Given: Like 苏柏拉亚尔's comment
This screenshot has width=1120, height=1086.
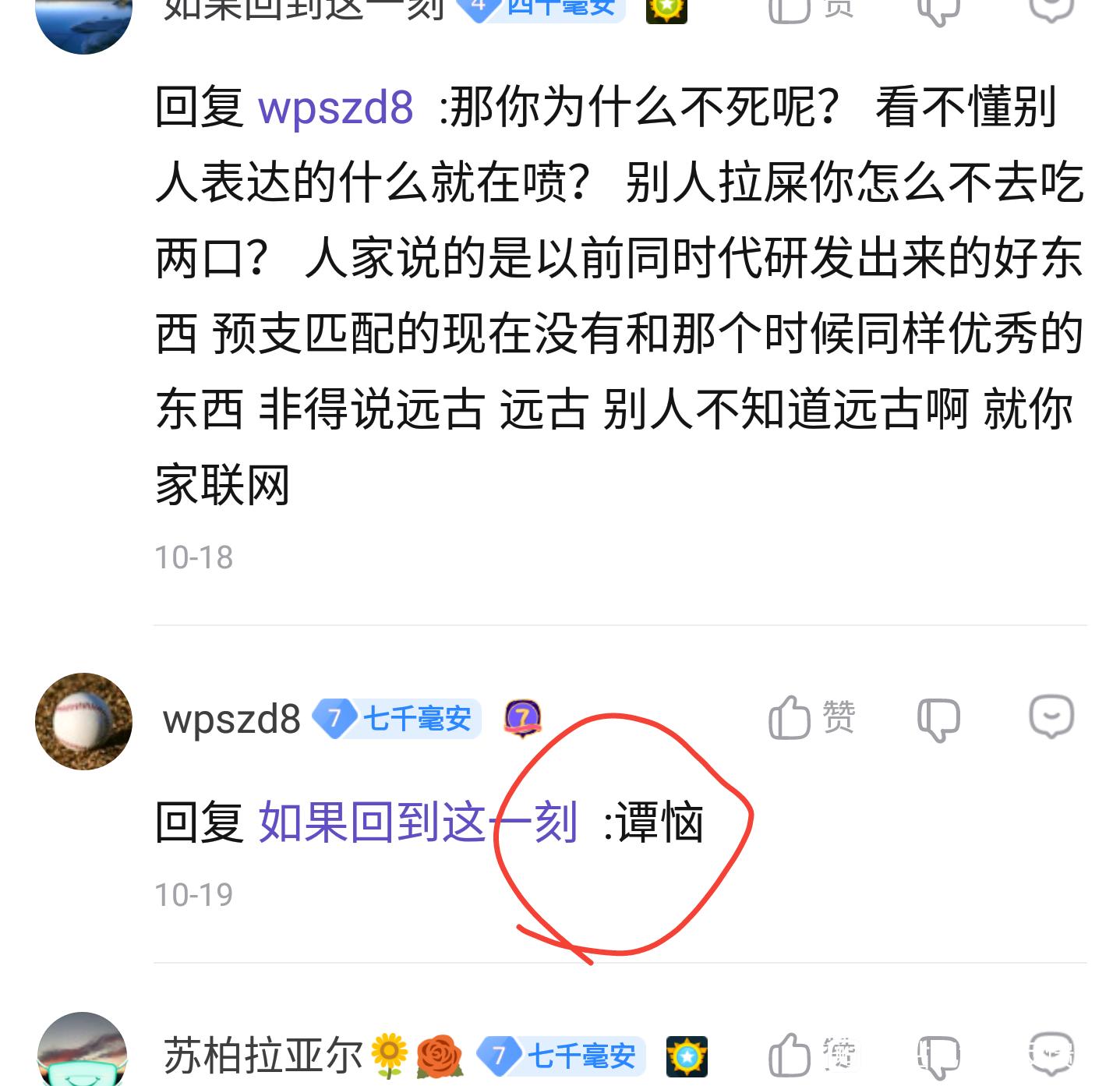Looking at the screenshot, I should (x=790, y=1056).
